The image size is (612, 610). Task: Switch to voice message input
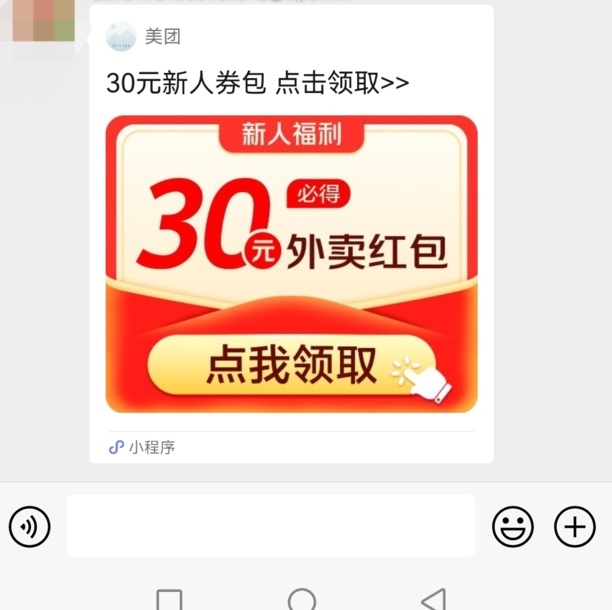tap(30, 526)
